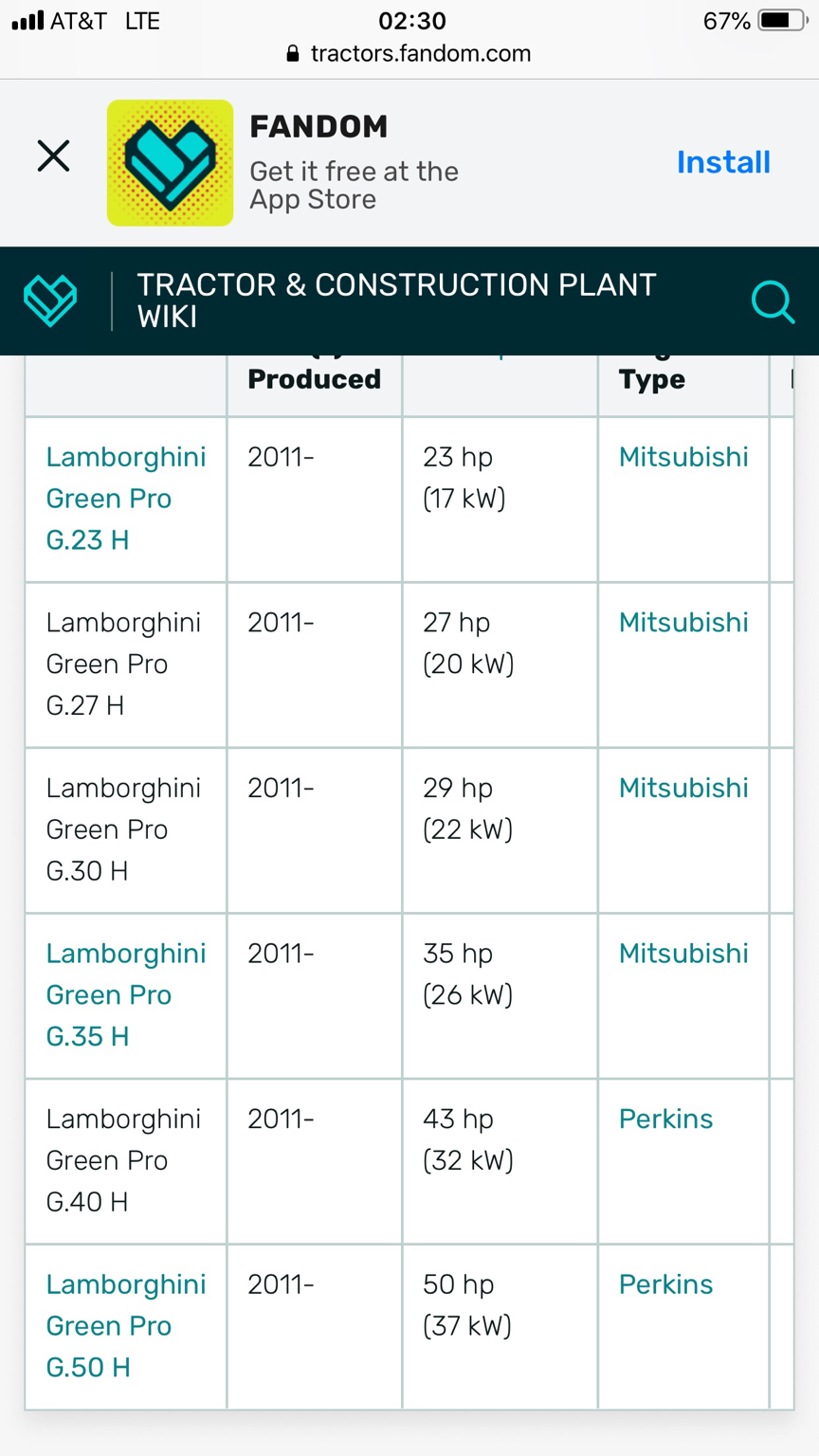Viewport: 819px width, 1456px height.
Task: Go to the Fandom wiki home logo
Action: click(x=50, y=301)
